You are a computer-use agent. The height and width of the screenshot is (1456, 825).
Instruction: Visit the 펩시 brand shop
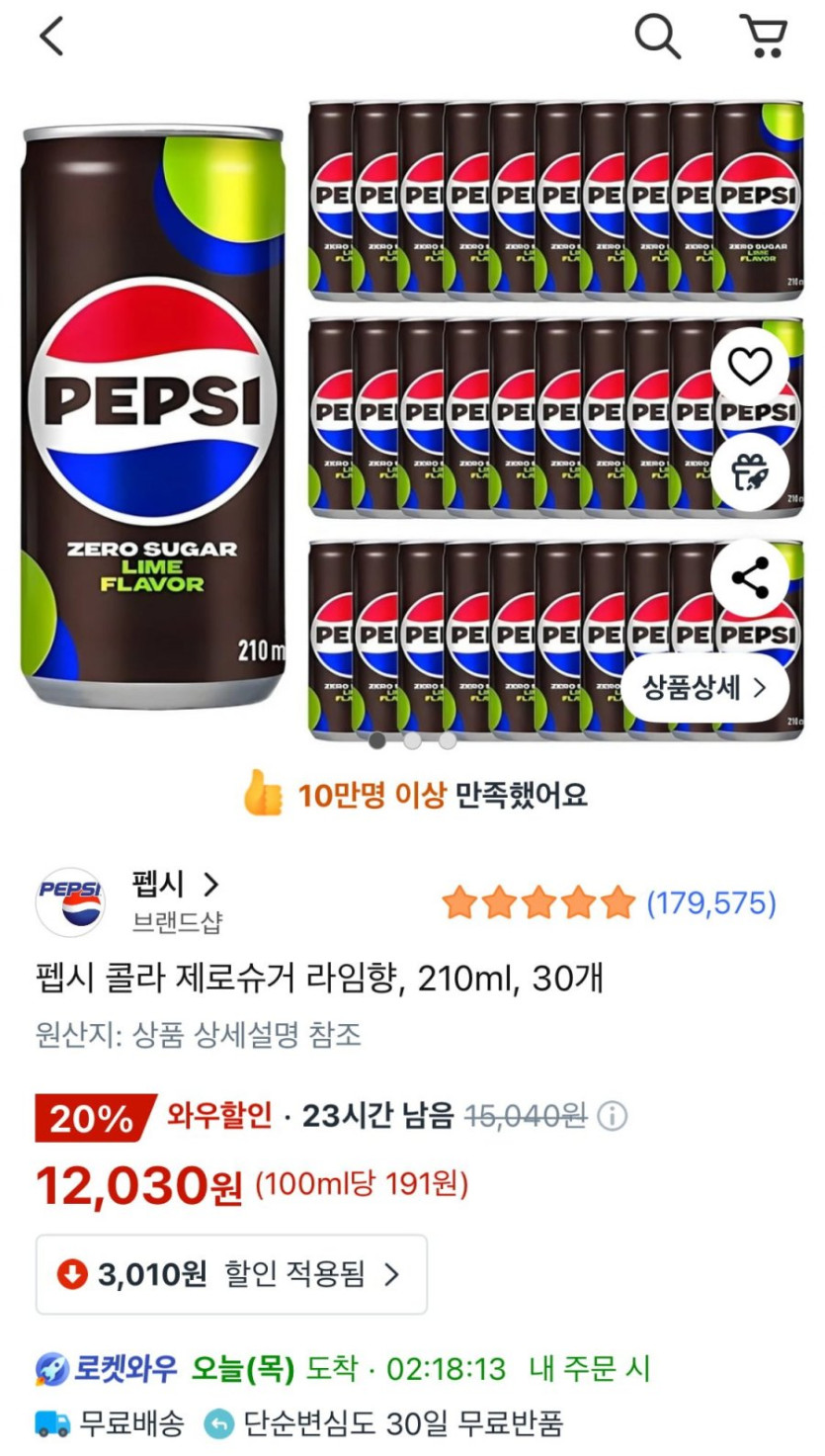click(175, 884)
